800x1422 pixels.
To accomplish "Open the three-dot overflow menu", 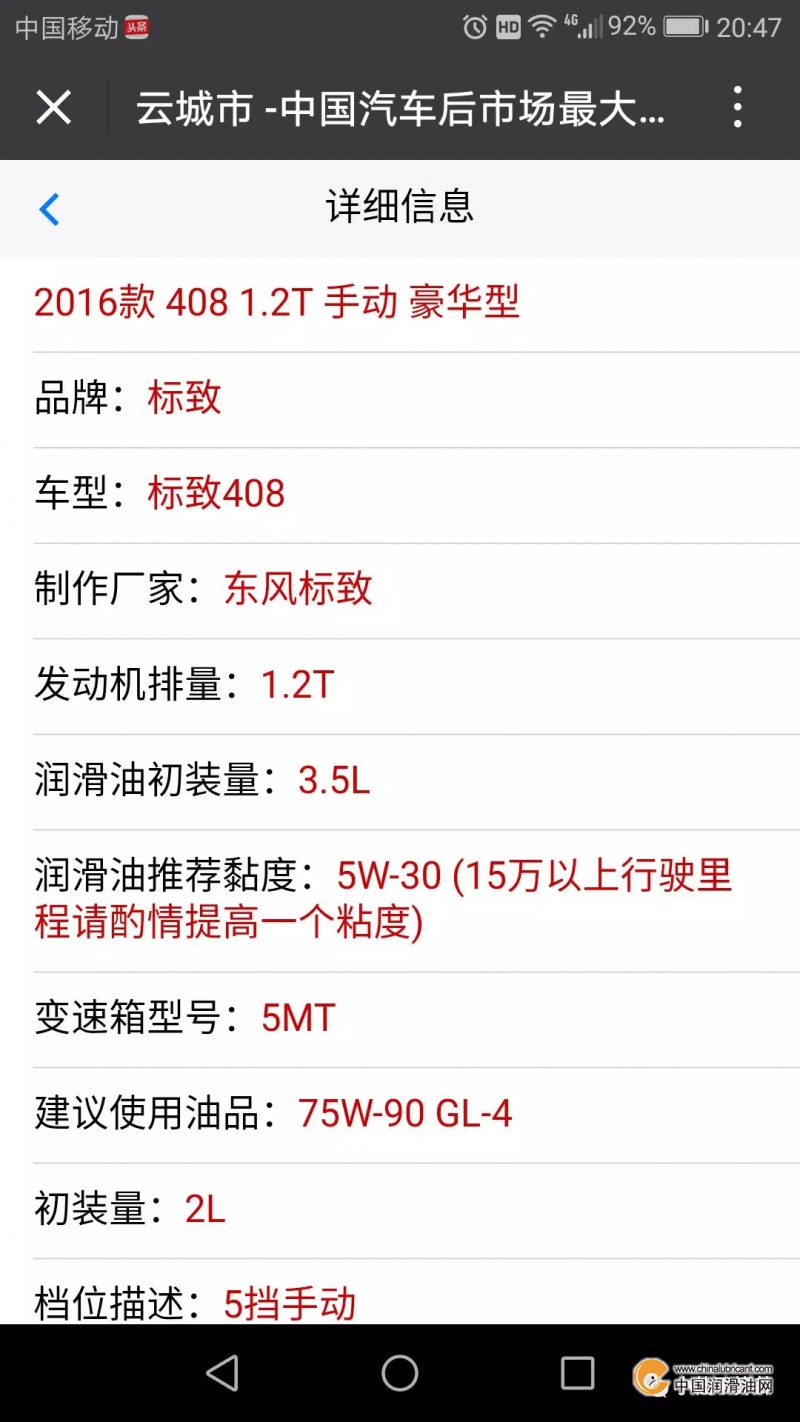I will pyautogui.click(x=737, y=107).
